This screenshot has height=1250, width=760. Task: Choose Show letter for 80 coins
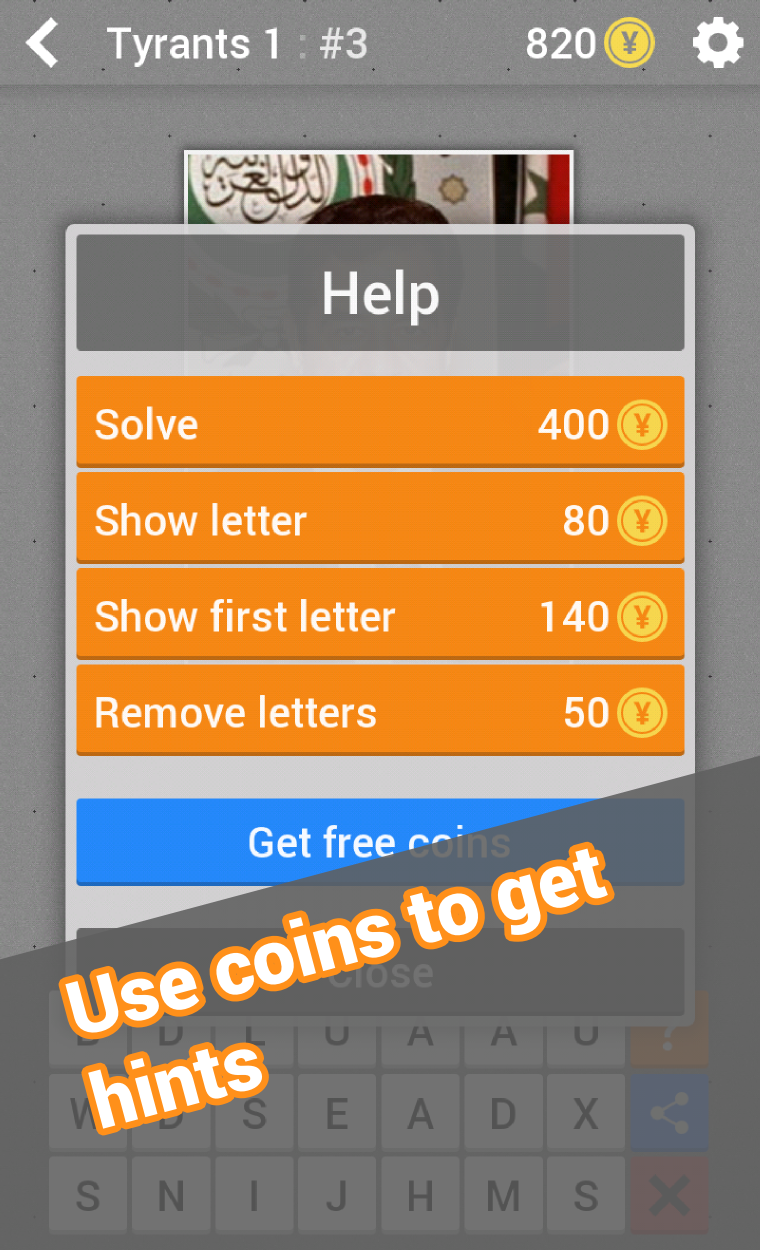coord(380,518)
